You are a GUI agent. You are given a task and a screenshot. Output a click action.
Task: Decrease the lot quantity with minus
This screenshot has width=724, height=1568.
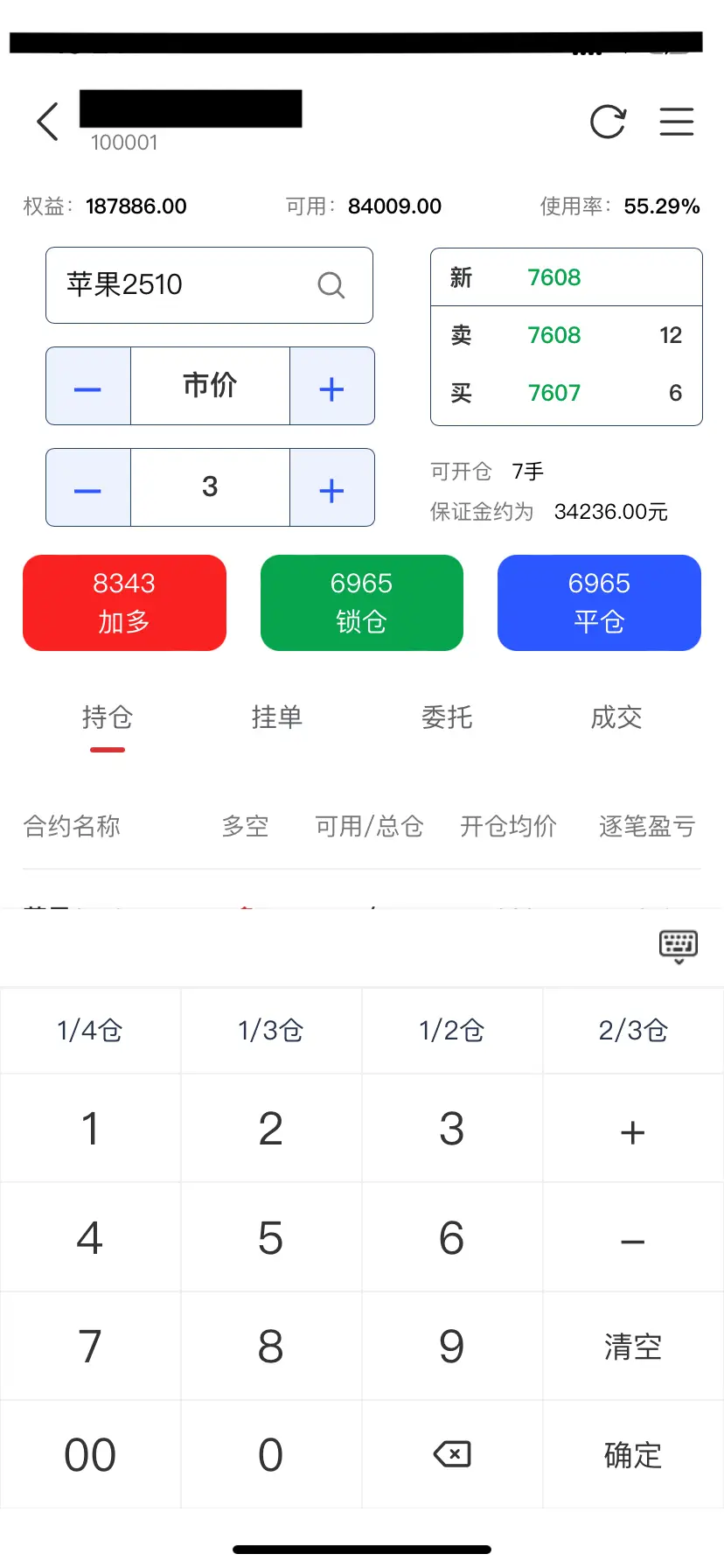tap(87, 488)
